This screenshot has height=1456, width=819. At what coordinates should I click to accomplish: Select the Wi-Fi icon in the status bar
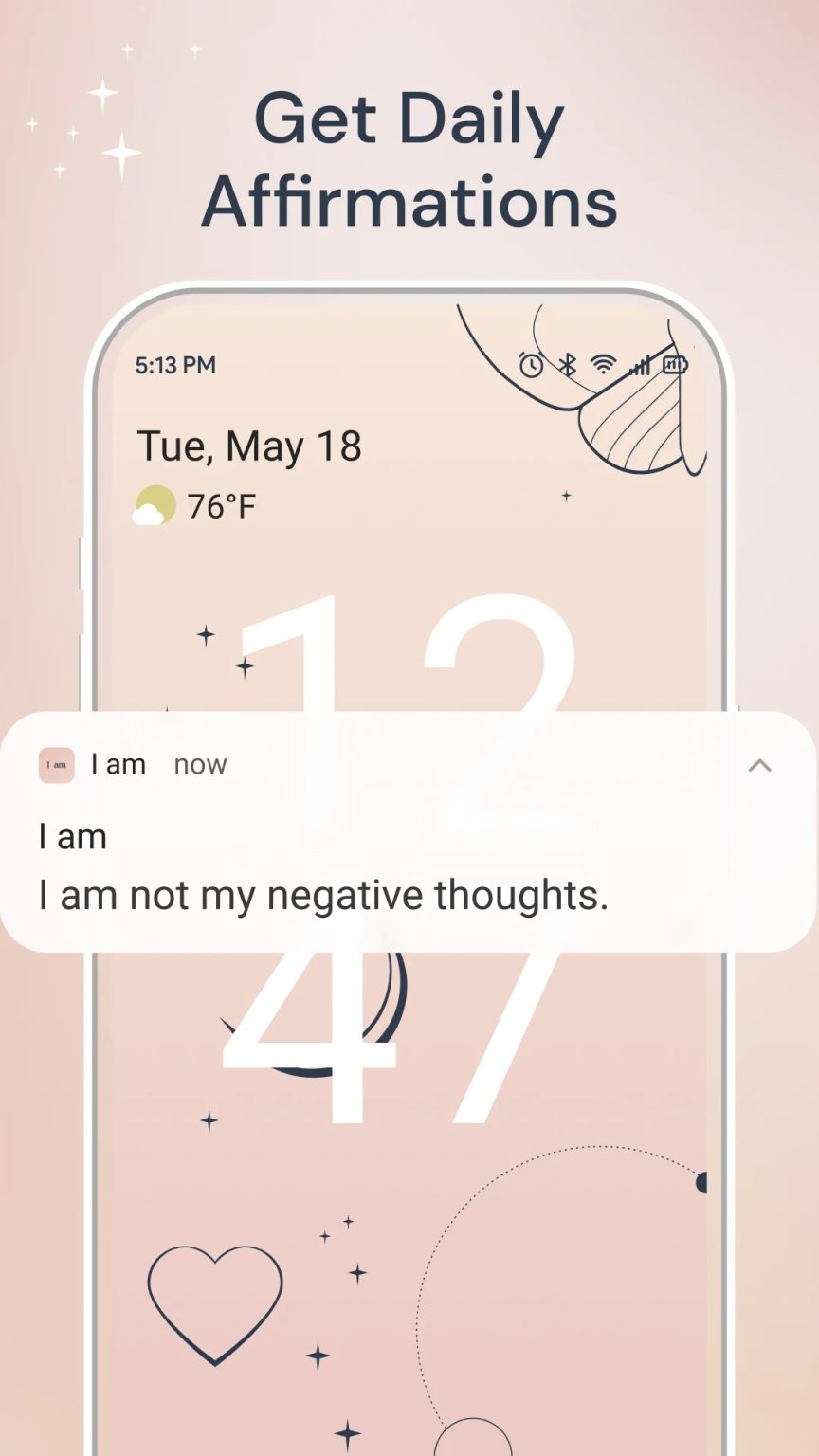(x=603, y=364)
